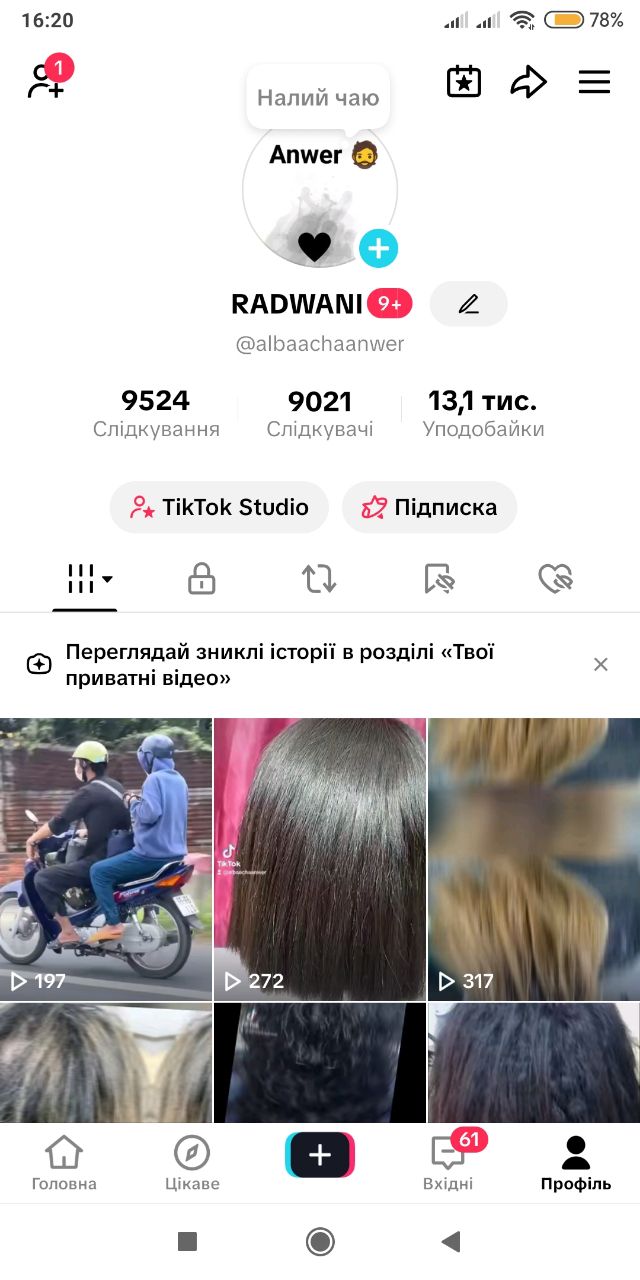Screen dimensions: 640x1280
Task: Open the motorbike video with 197 views
Action: click(106, 858)
